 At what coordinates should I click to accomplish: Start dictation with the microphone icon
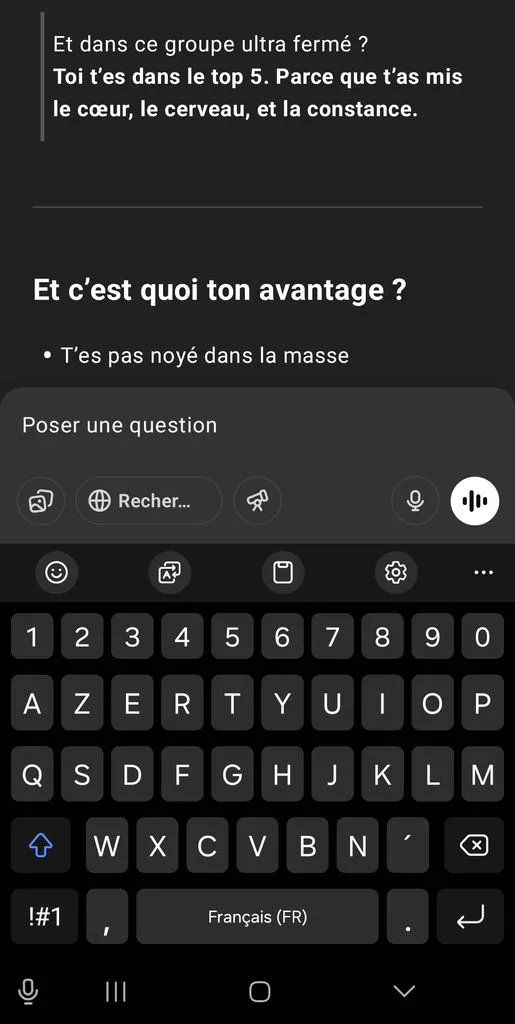point(415,501)
